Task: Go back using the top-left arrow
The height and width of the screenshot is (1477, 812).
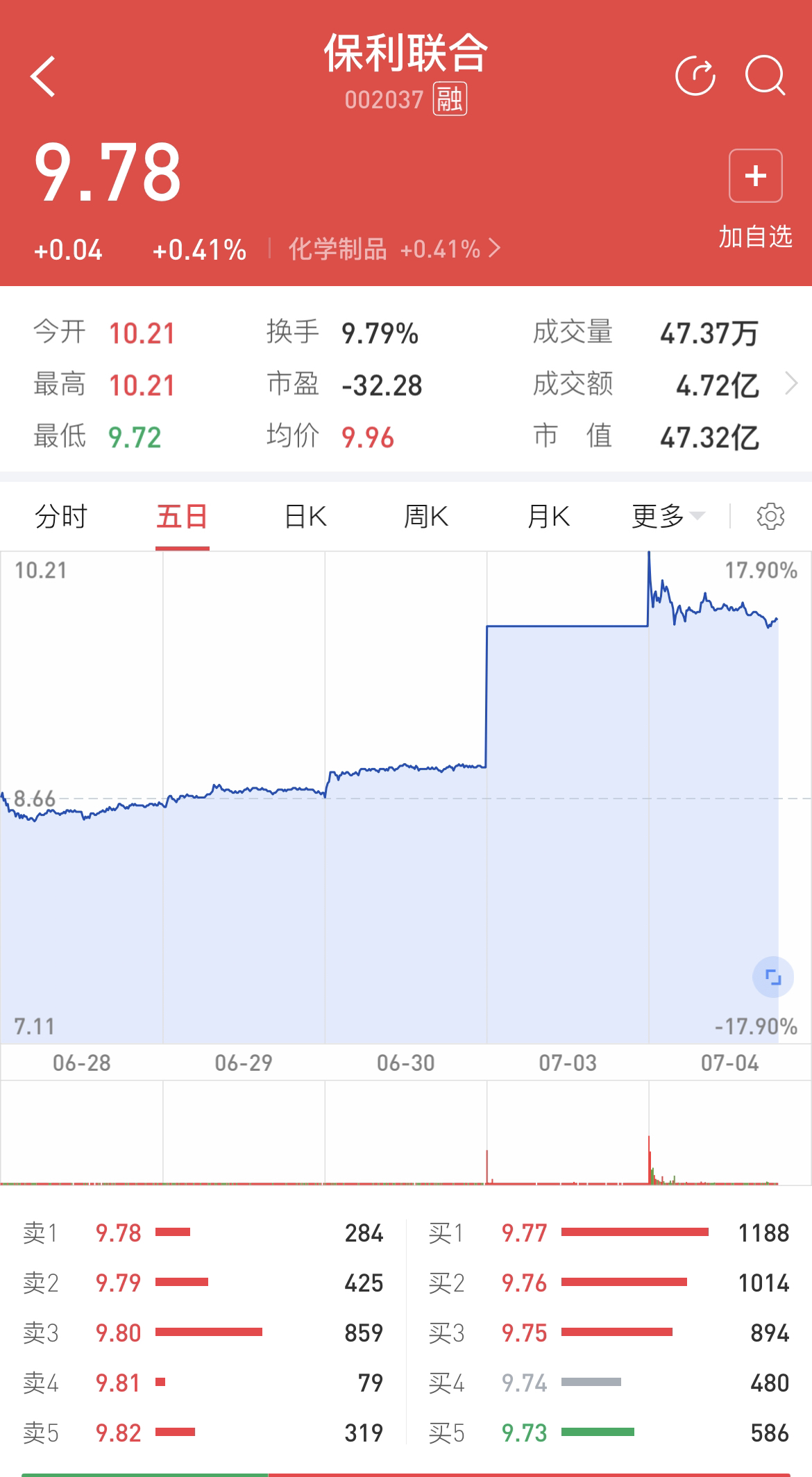Action: 43,76
